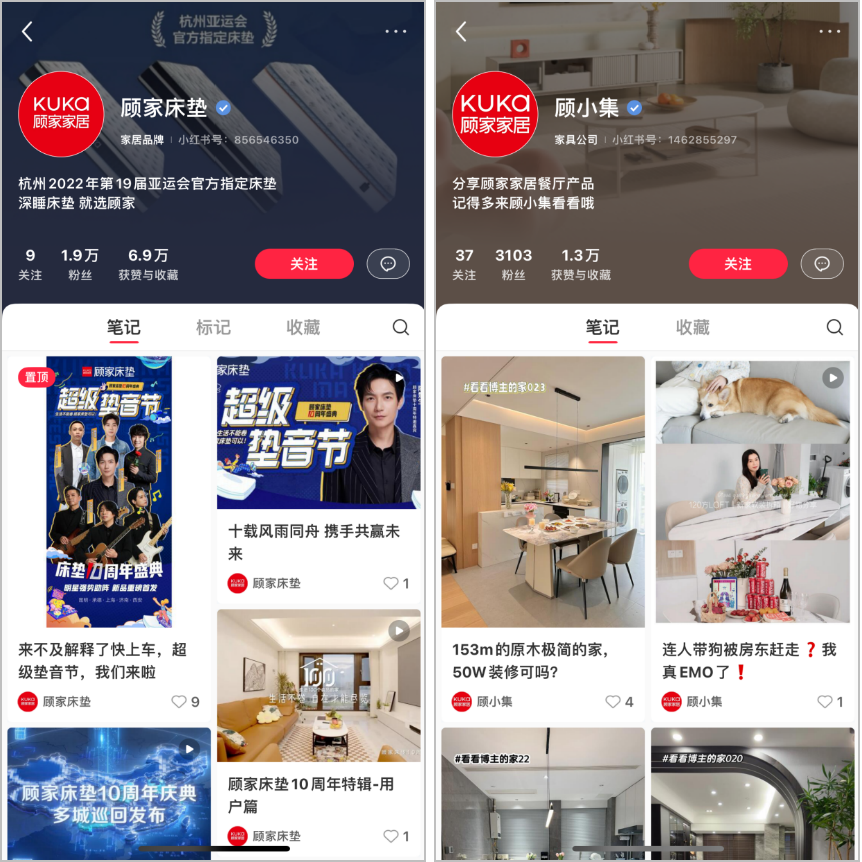
Task: Search notes in 顾家床垫 profile
Action: tap(400, 328)
